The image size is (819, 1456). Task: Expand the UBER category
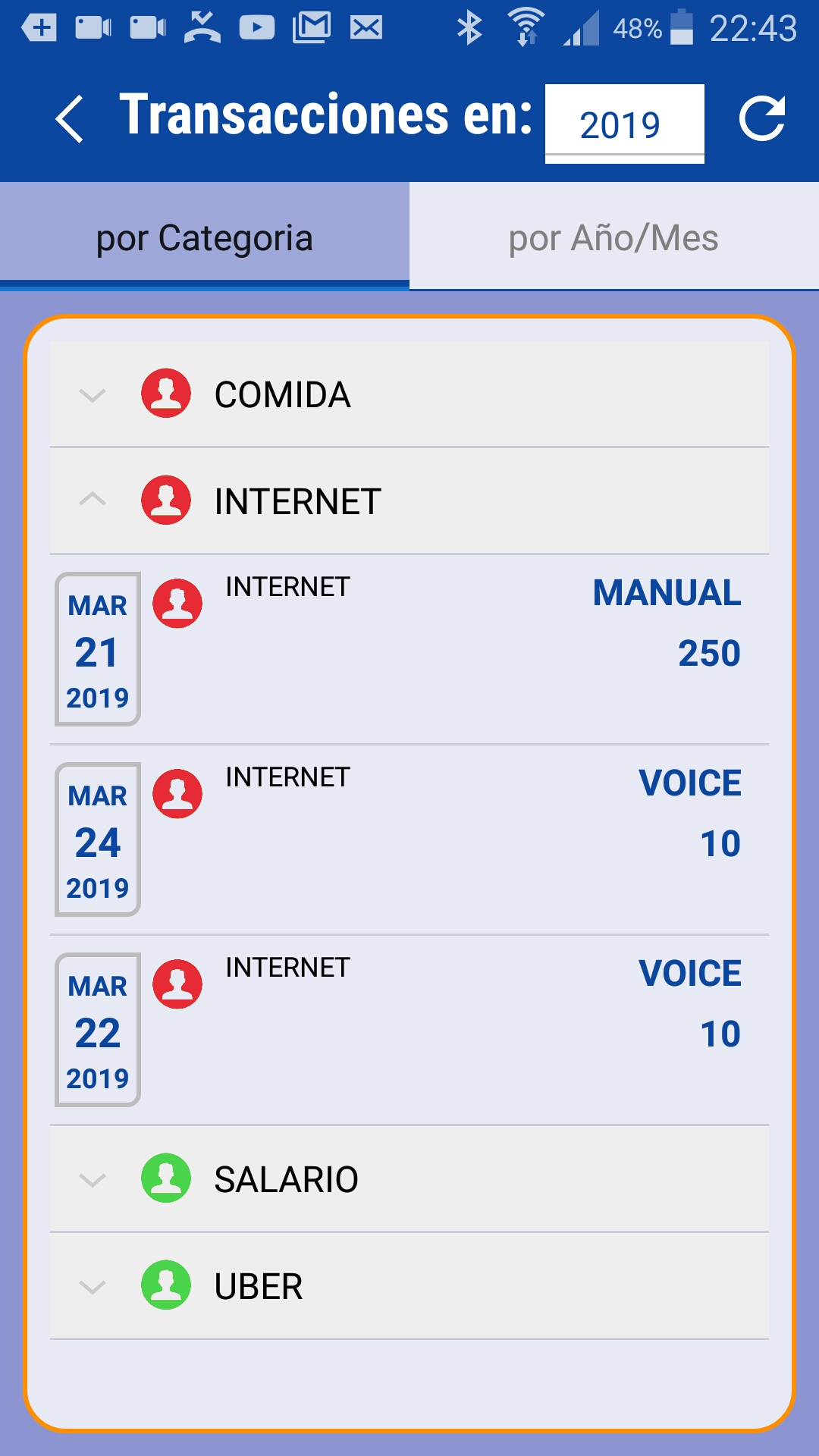pyautogui.click(x=409, y=1286)
